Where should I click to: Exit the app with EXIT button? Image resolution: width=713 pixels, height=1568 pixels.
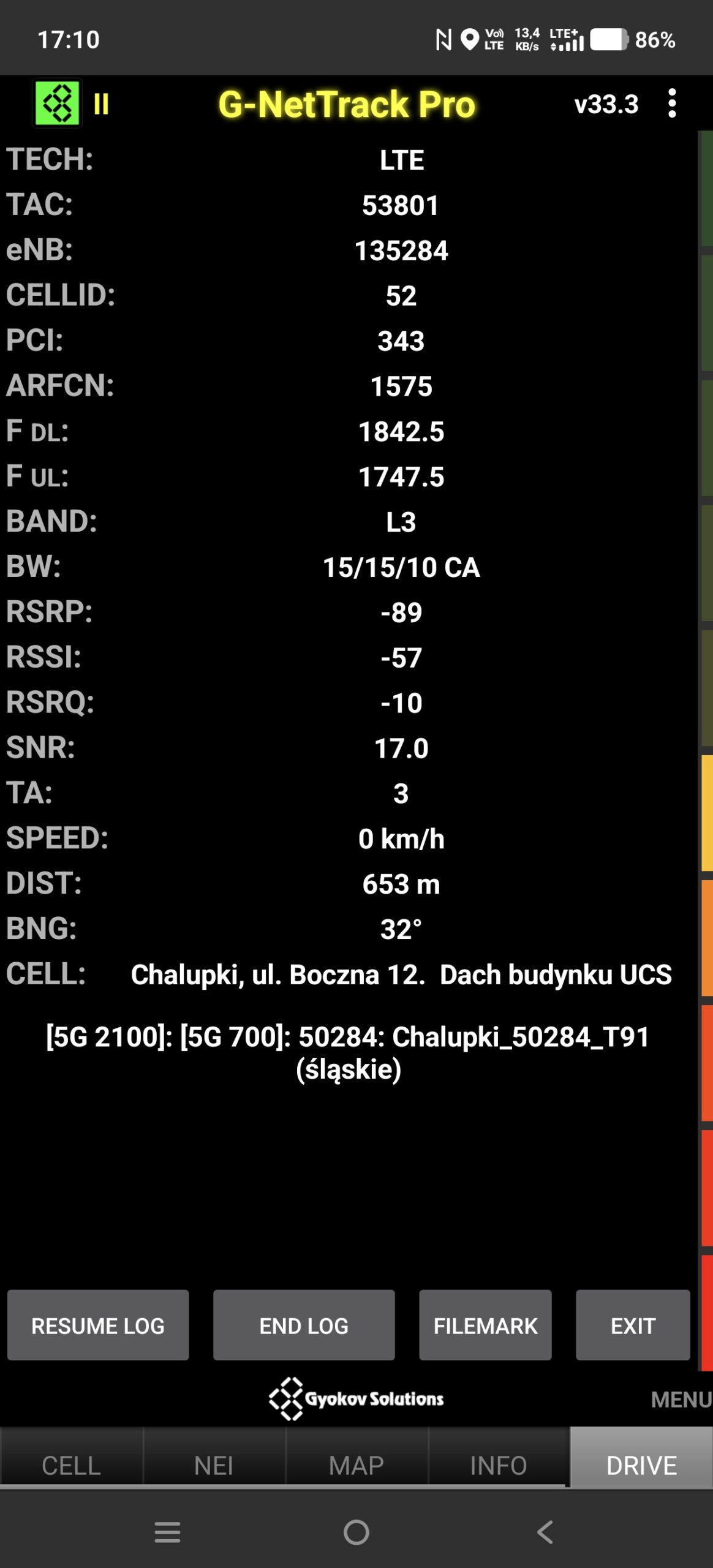[x=633, y=1325]
